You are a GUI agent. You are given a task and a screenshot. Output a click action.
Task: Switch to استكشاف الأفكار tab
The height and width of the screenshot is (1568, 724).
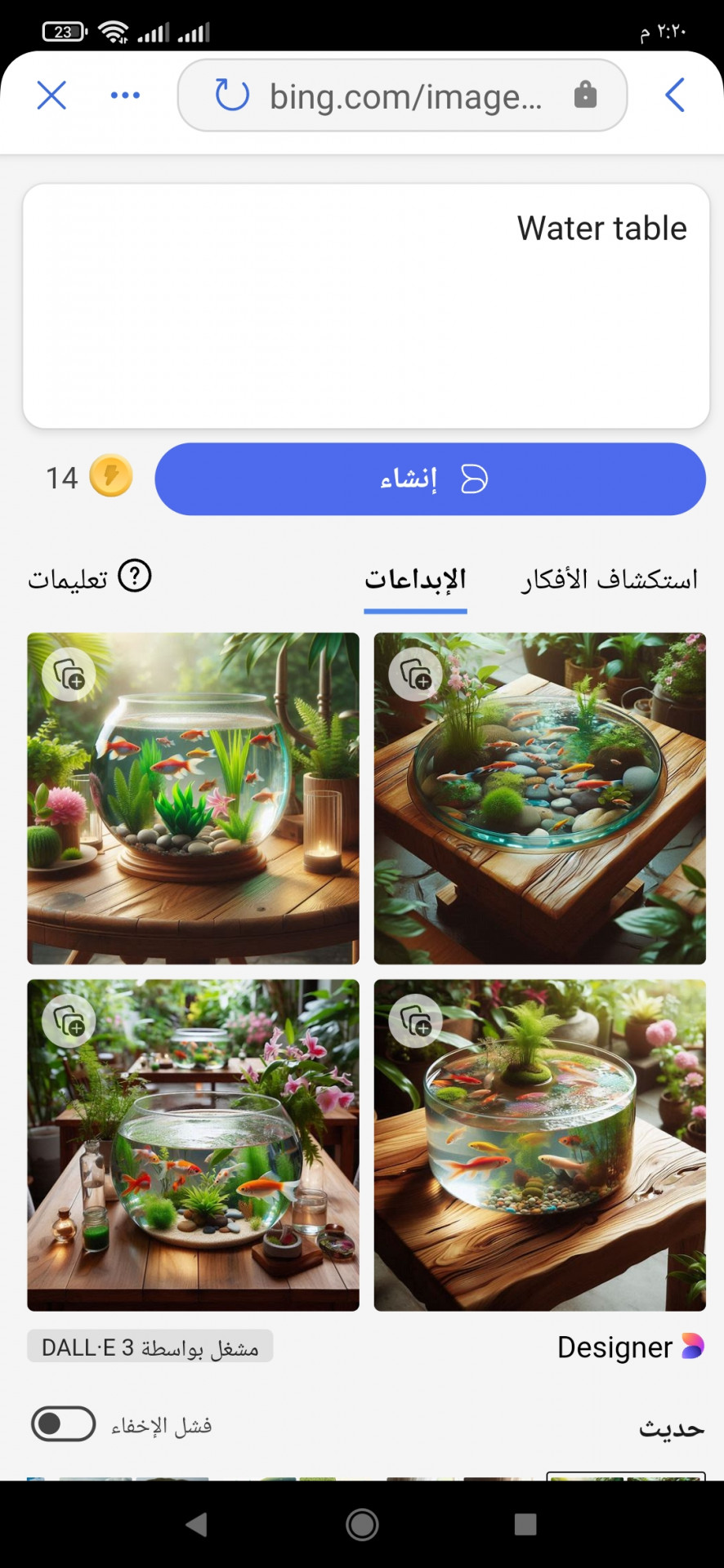point(610,580)
